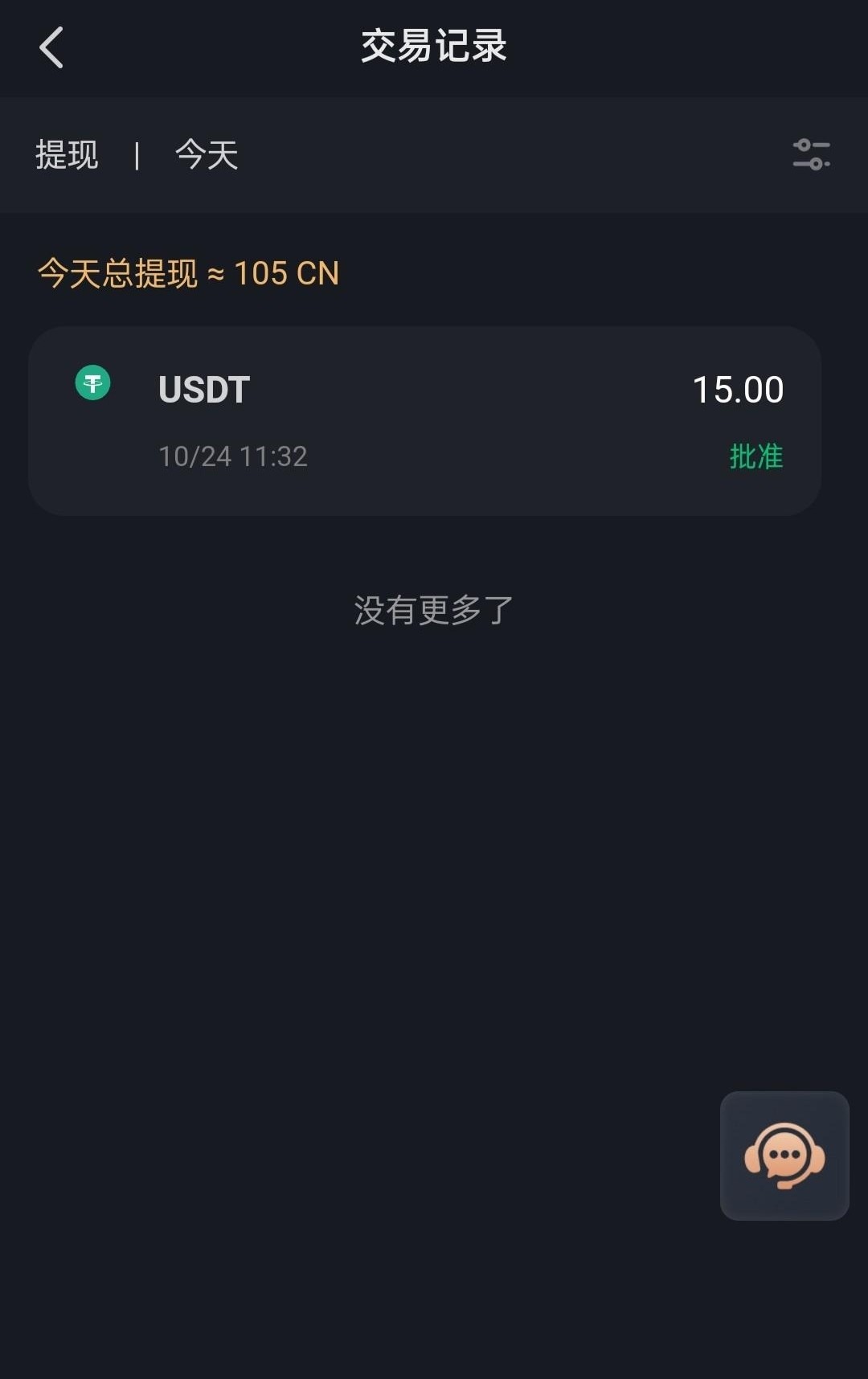Go back from the 交易记录 page
This screenshot has width=868, height=1379.
(51, 47)
